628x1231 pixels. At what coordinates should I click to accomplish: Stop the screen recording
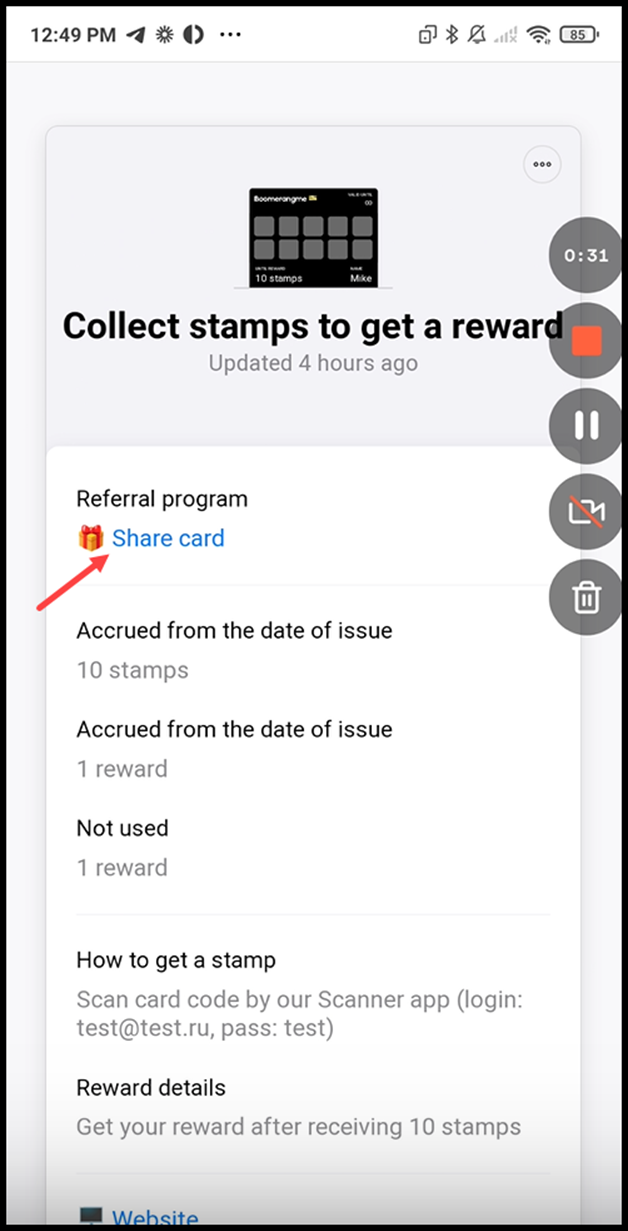click(587, 341)
